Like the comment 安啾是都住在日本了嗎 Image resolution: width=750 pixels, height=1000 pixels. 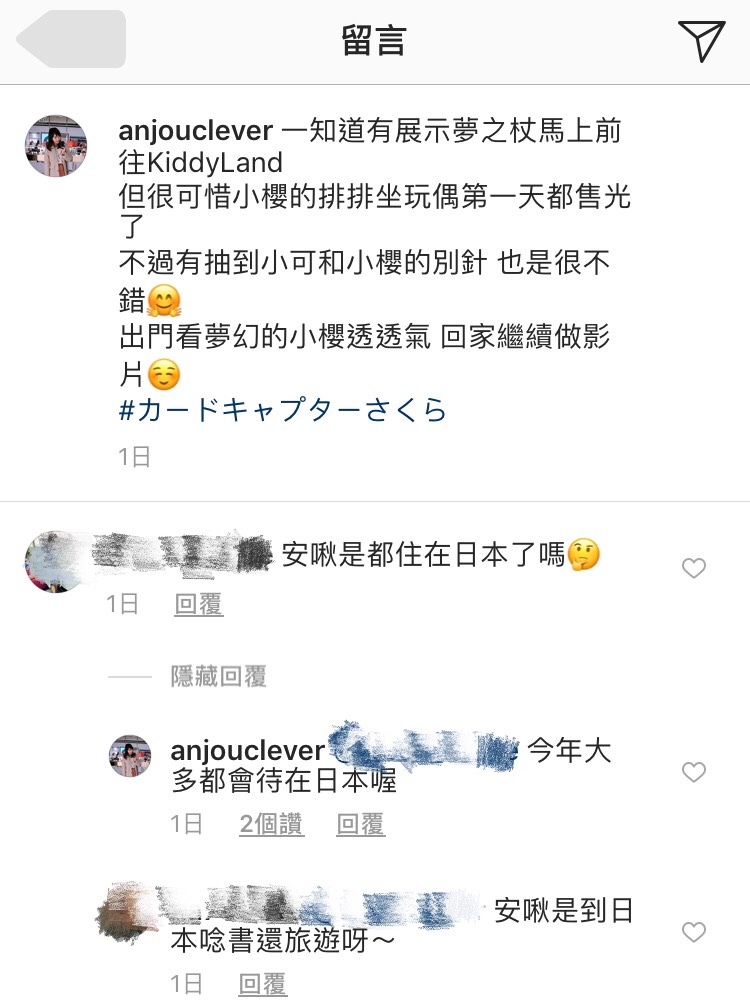(x=693, y=569)
